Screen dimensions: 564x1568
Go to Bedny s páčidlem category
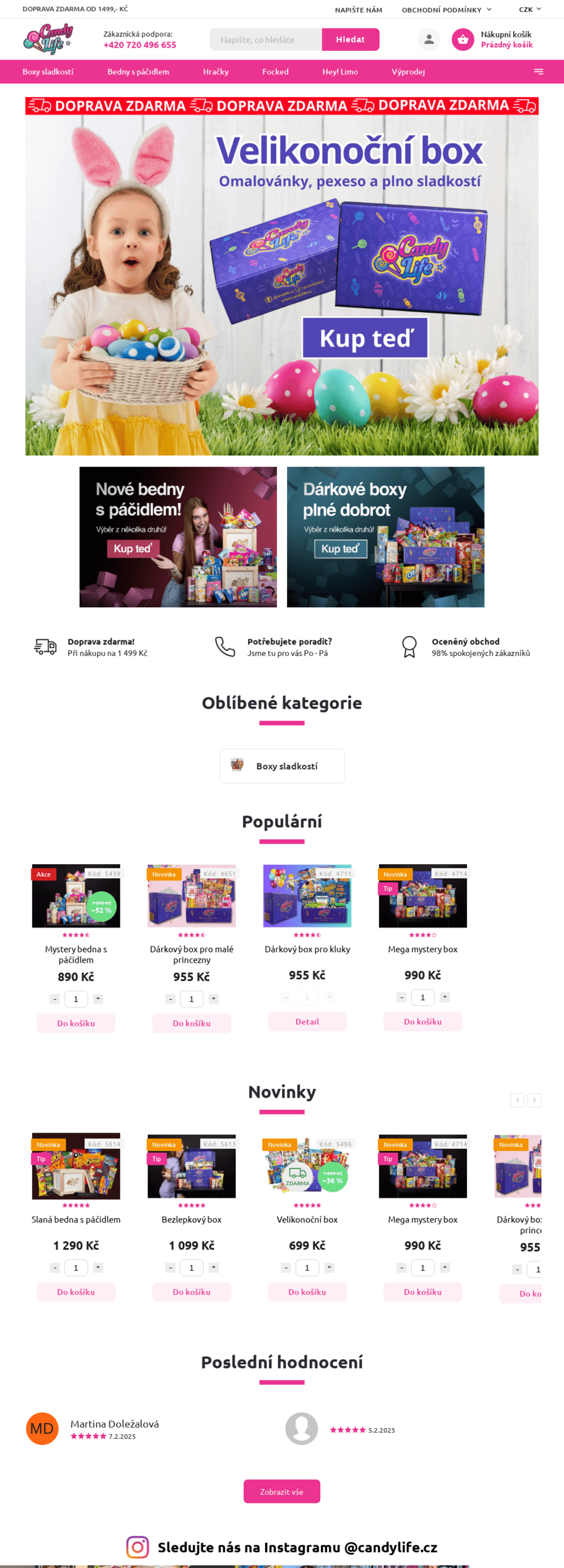click(138, 72)
